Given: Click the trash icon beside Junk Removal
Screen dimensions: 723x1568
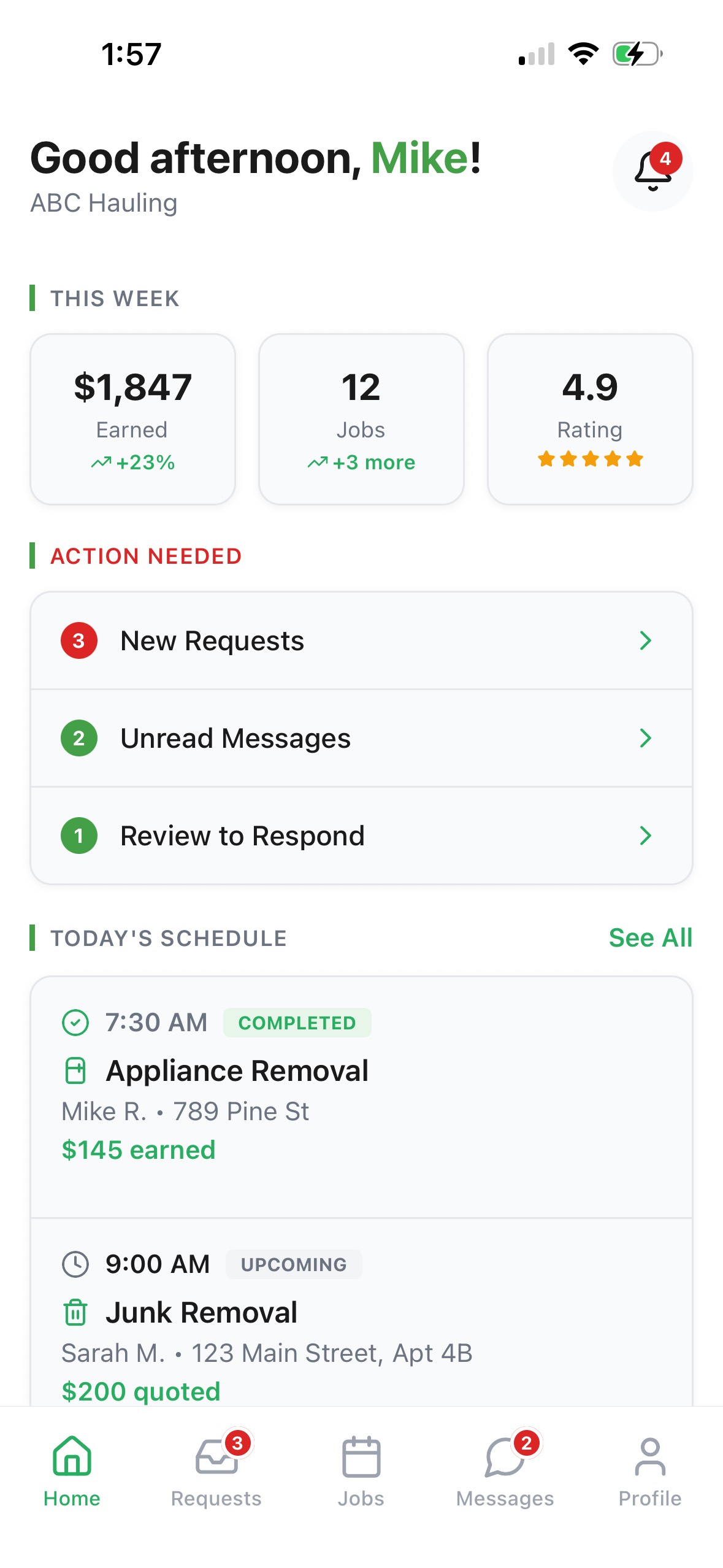Looking at the screenshot, I should (75, 1313).
